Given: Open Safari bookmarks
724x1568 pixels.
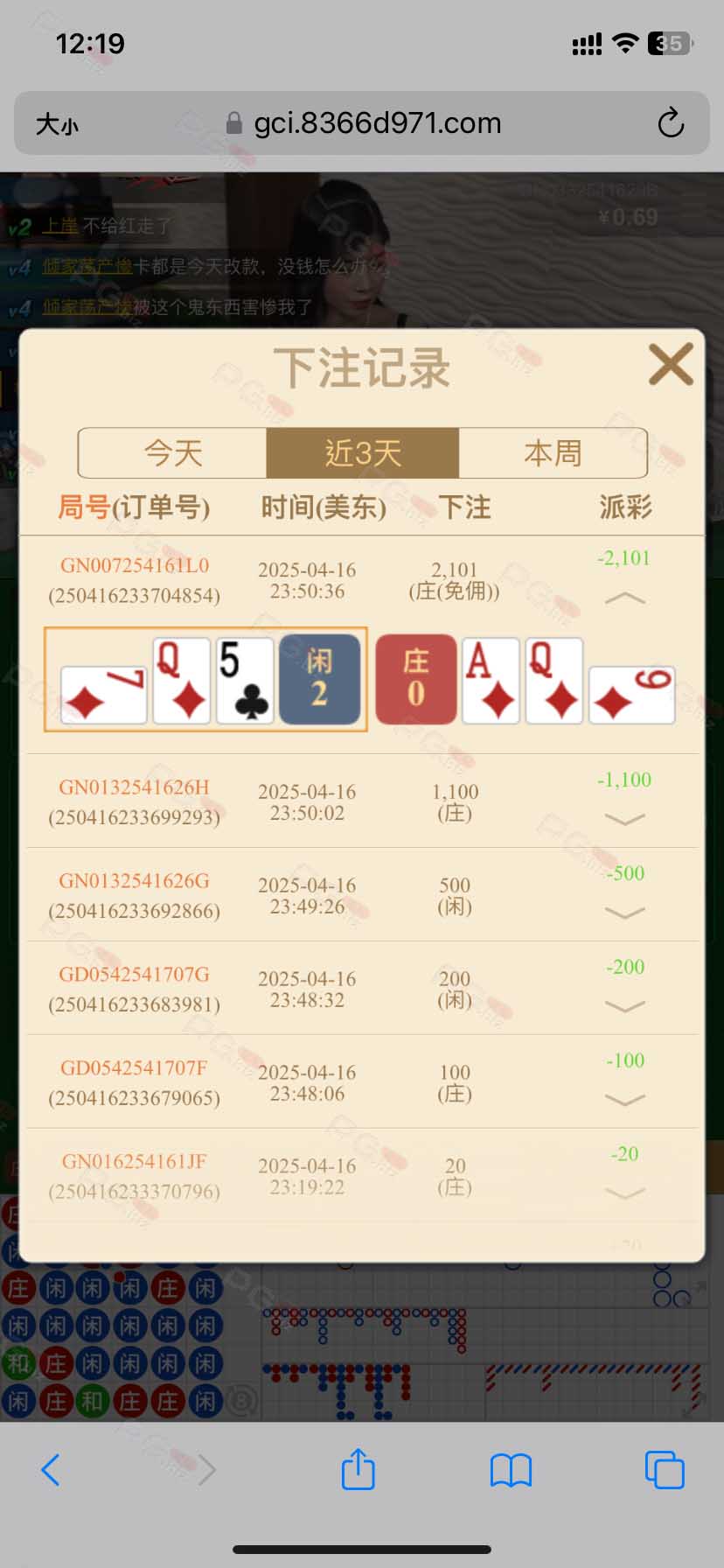Looking at the screenshot, I should 511,1470.
